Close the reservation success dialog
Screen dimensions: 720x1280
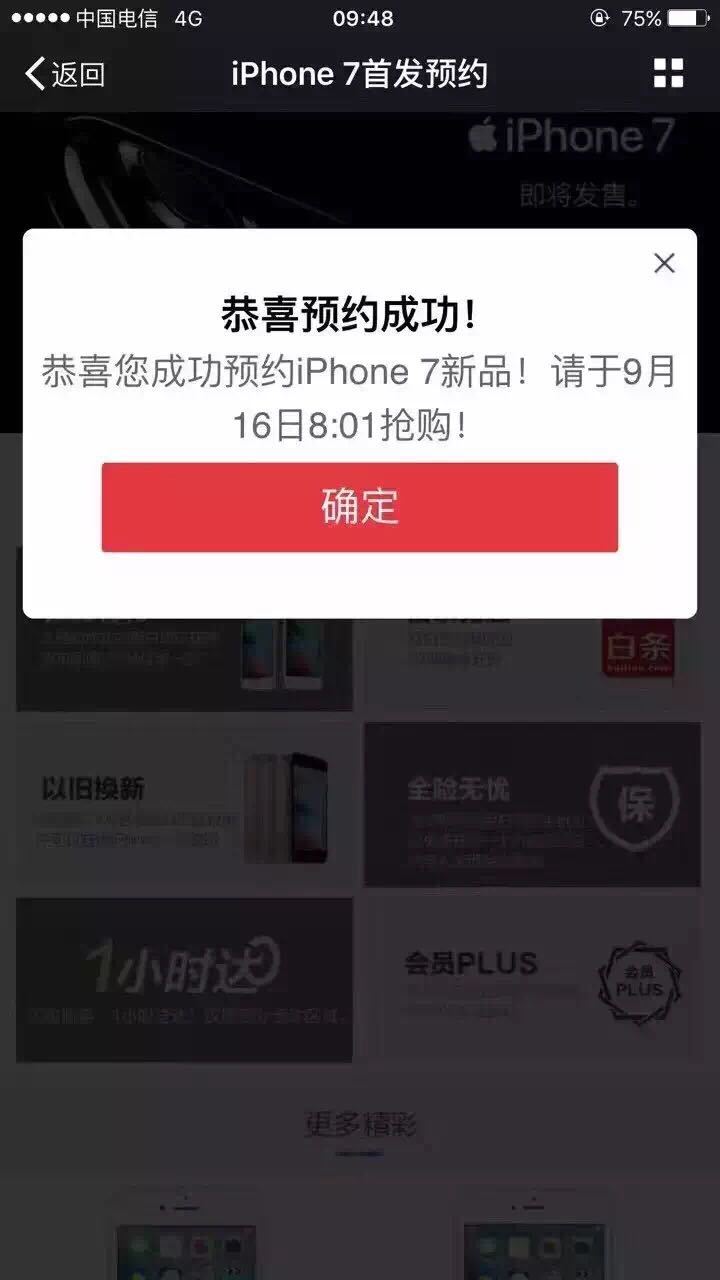[x=664, y=263]
